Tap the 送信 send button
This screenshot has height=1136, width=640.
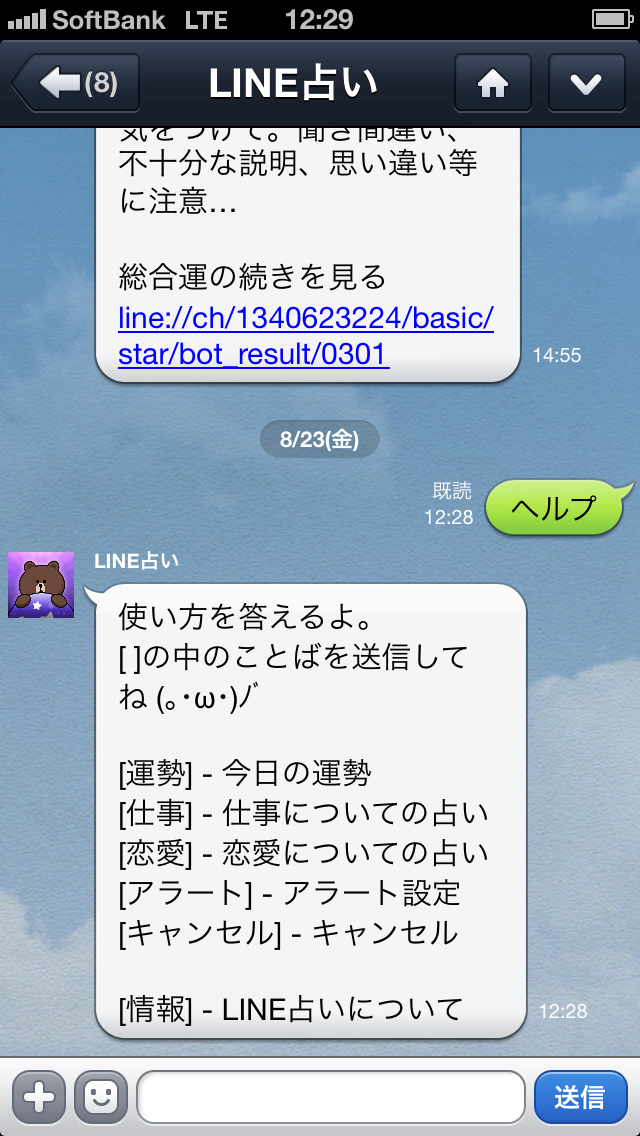(x=580, y=1097)
